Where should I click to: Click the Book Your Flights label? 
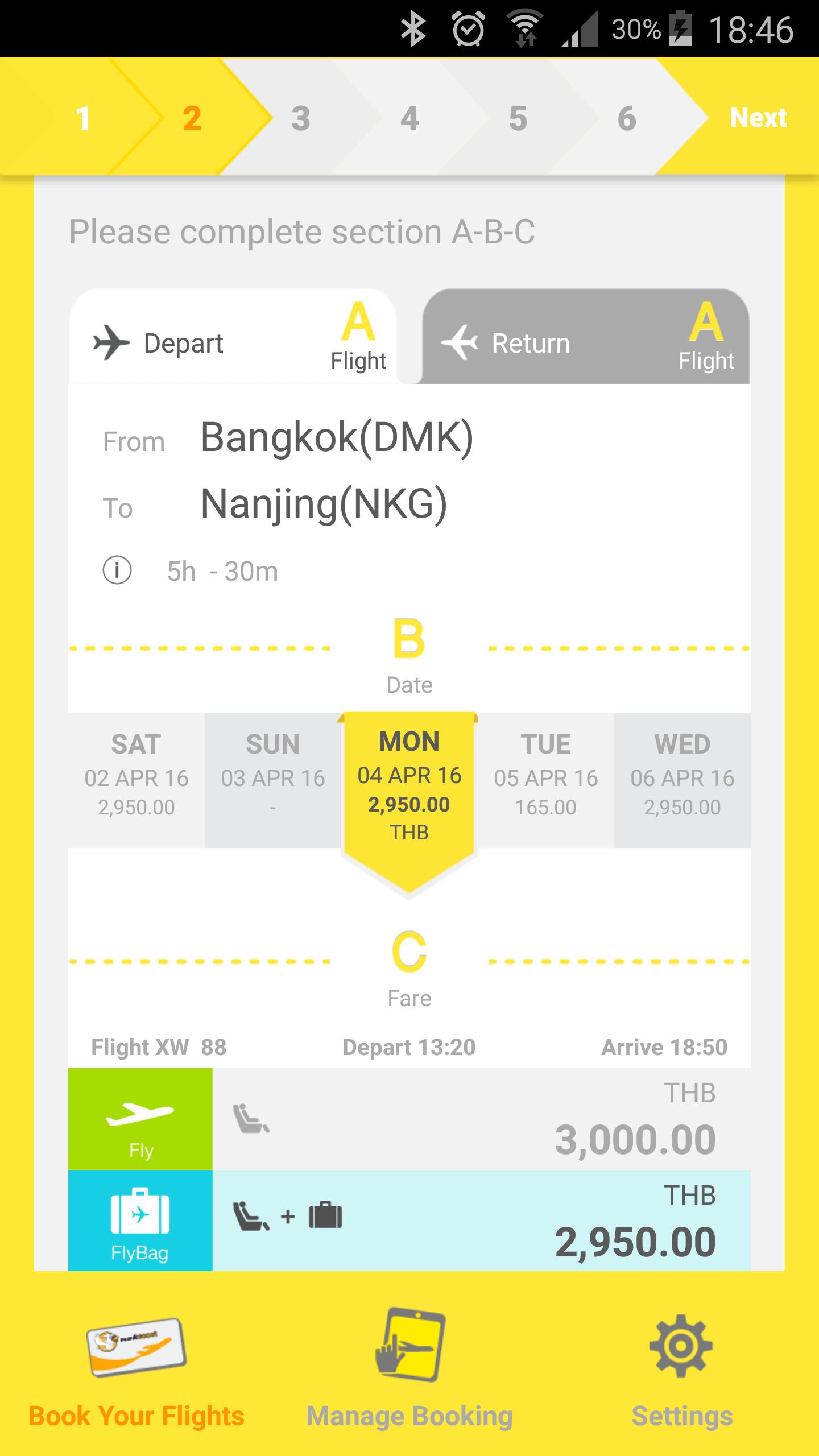pyautogui.click(x=135, y=1415)
